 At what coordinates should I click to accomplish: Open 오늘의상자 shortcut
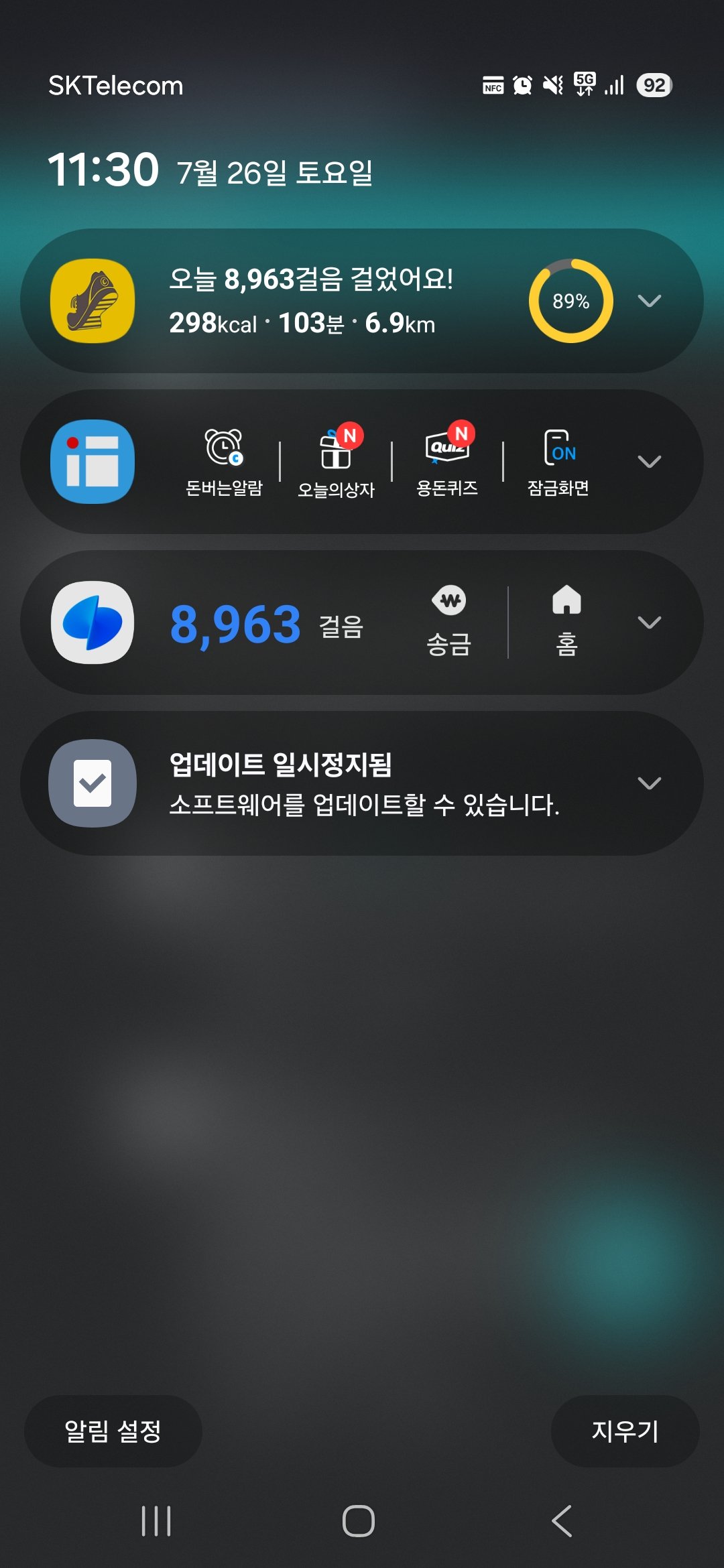(336, 462)
